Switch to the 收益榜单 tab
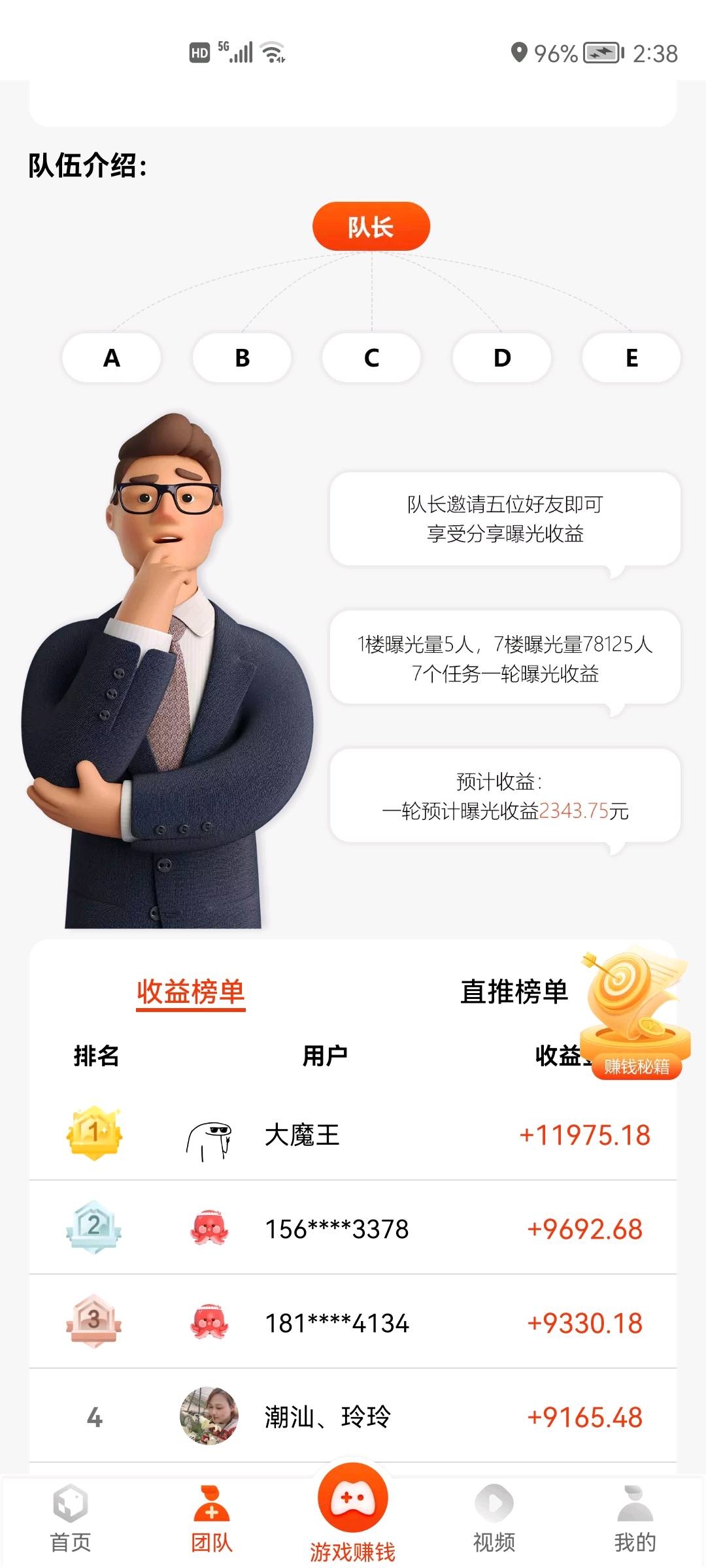Viewport: 706px width, 1568px height. [x=190, y=992]
